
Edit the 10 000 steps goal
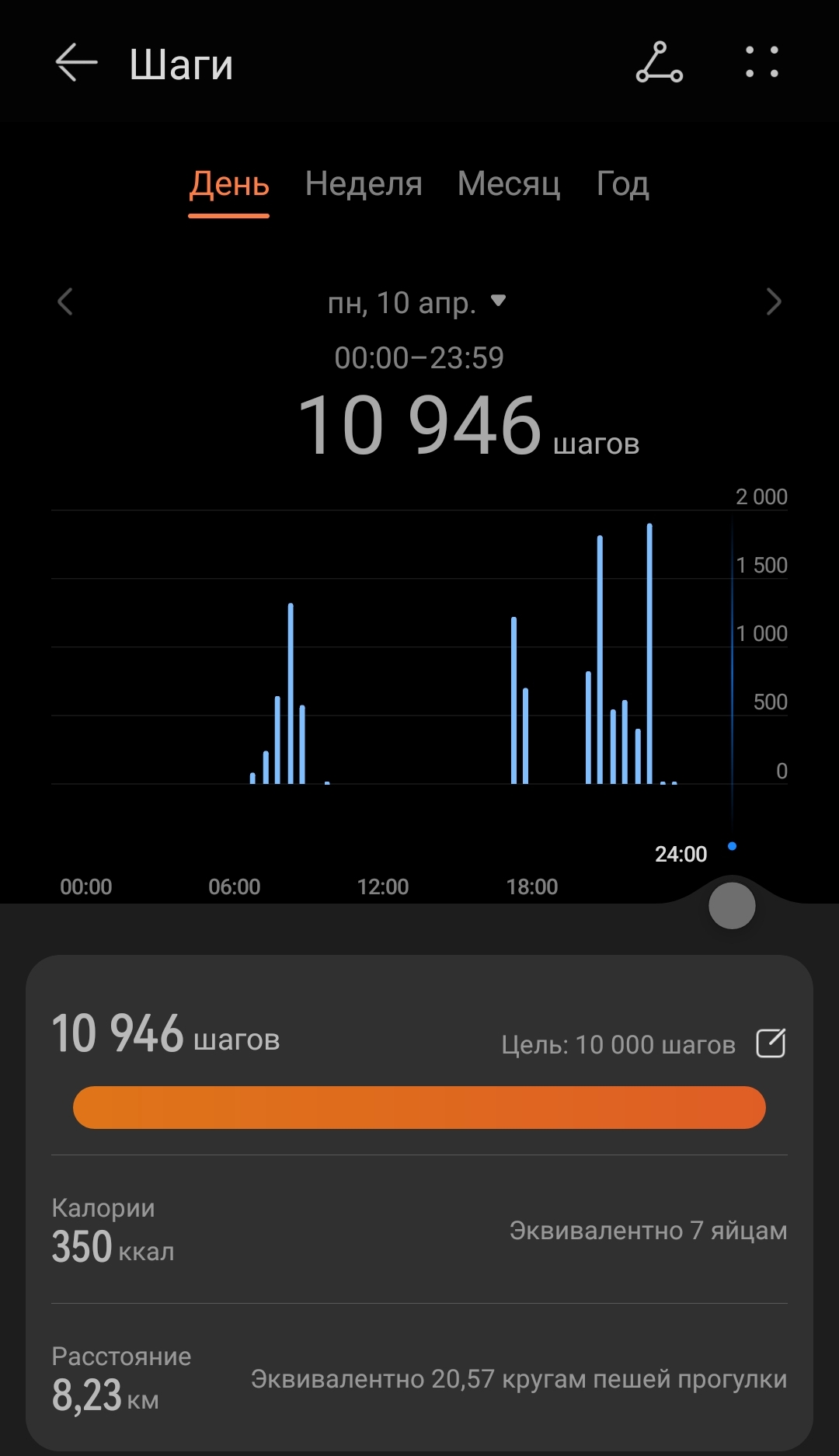click(771, 1043)
